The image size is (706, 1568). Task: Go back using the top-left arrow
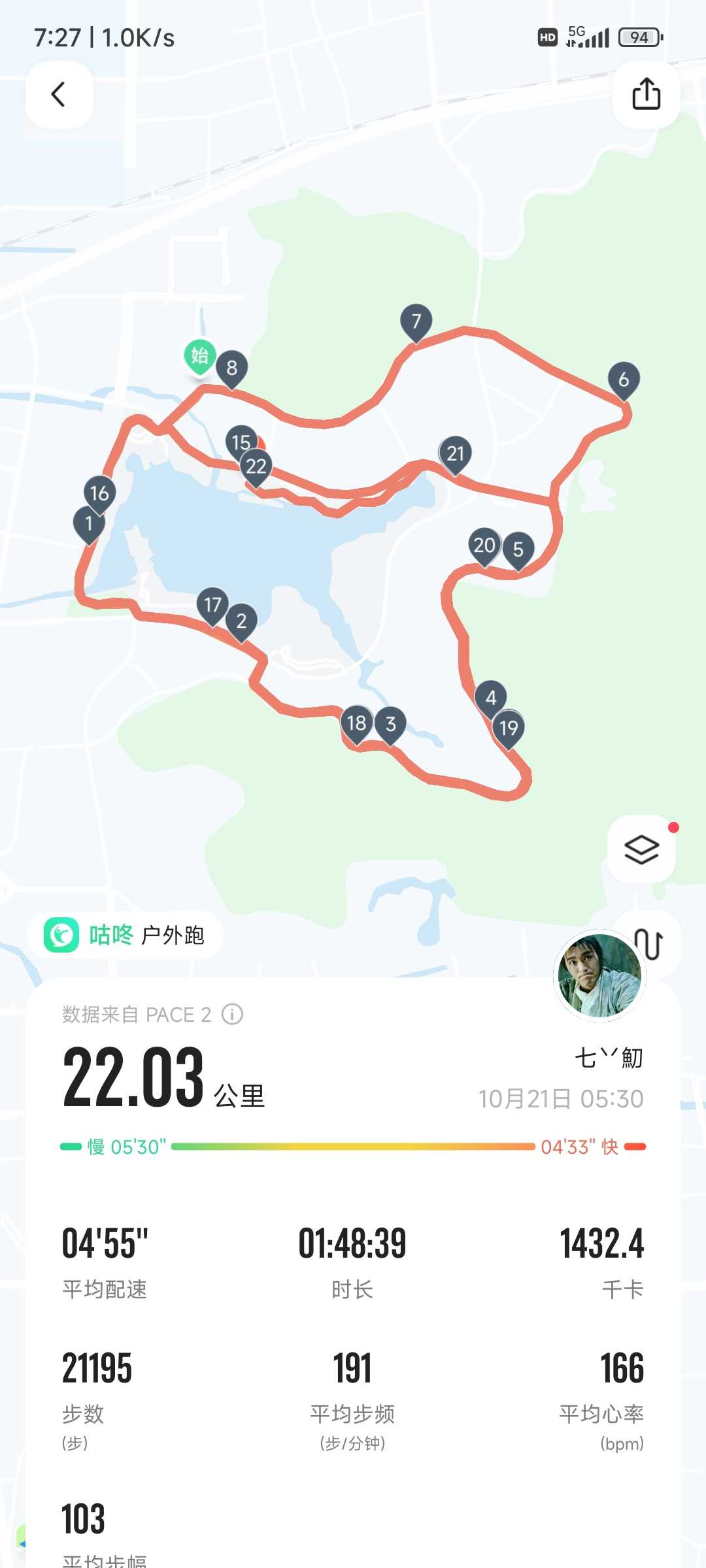(59, 95)
